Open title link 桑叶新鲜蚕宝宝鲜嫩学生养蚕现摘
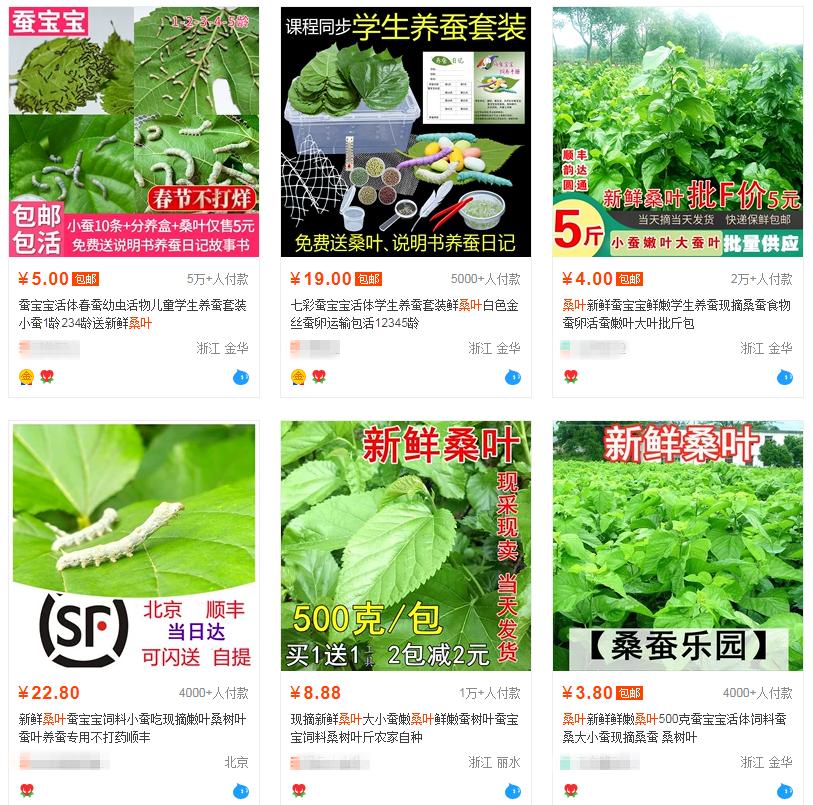813x805 pixels. pos(676,306)
